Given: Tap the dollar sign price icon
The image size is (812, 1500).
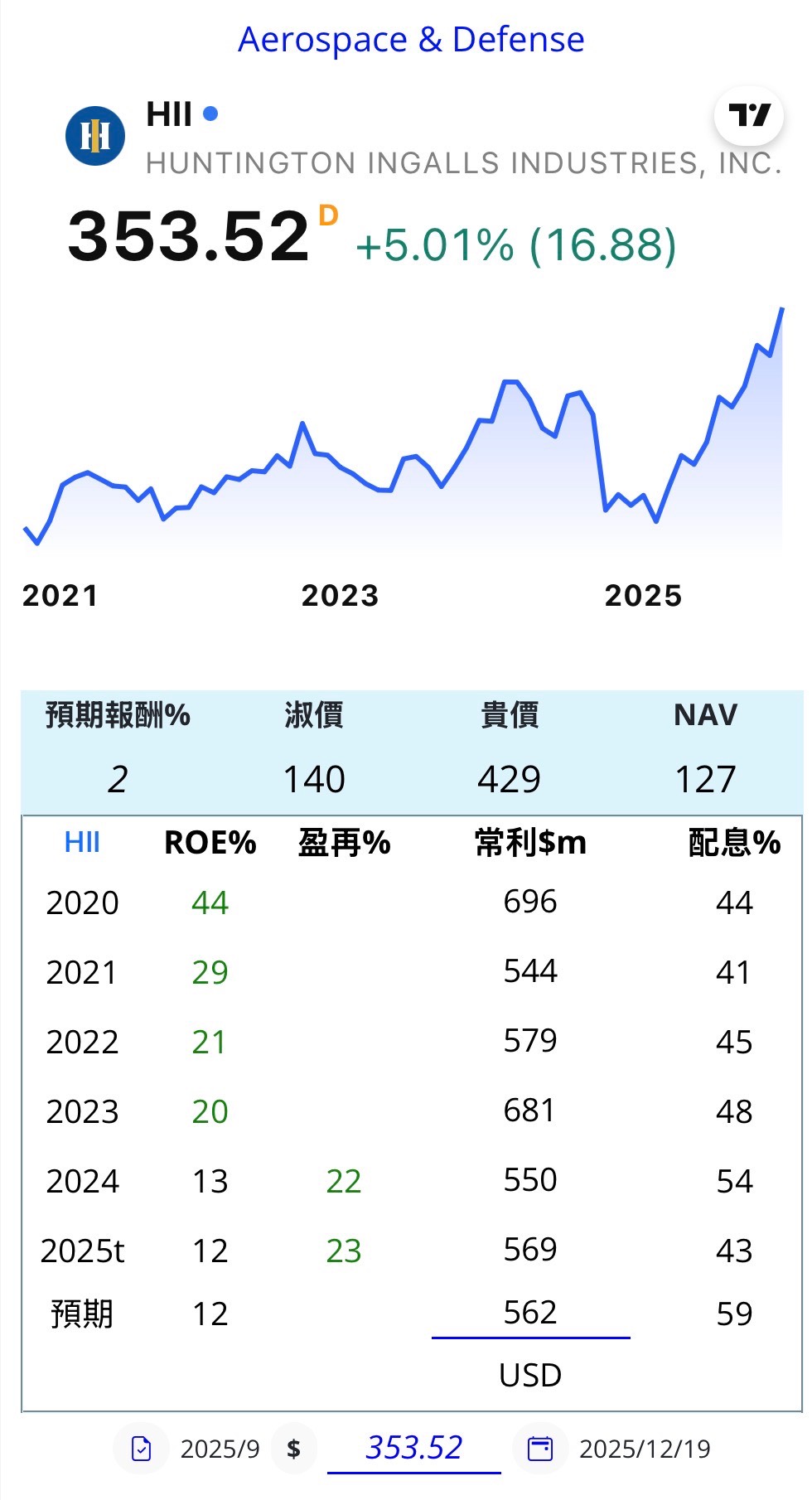Looking at the screenshot, I should 293,1449.
